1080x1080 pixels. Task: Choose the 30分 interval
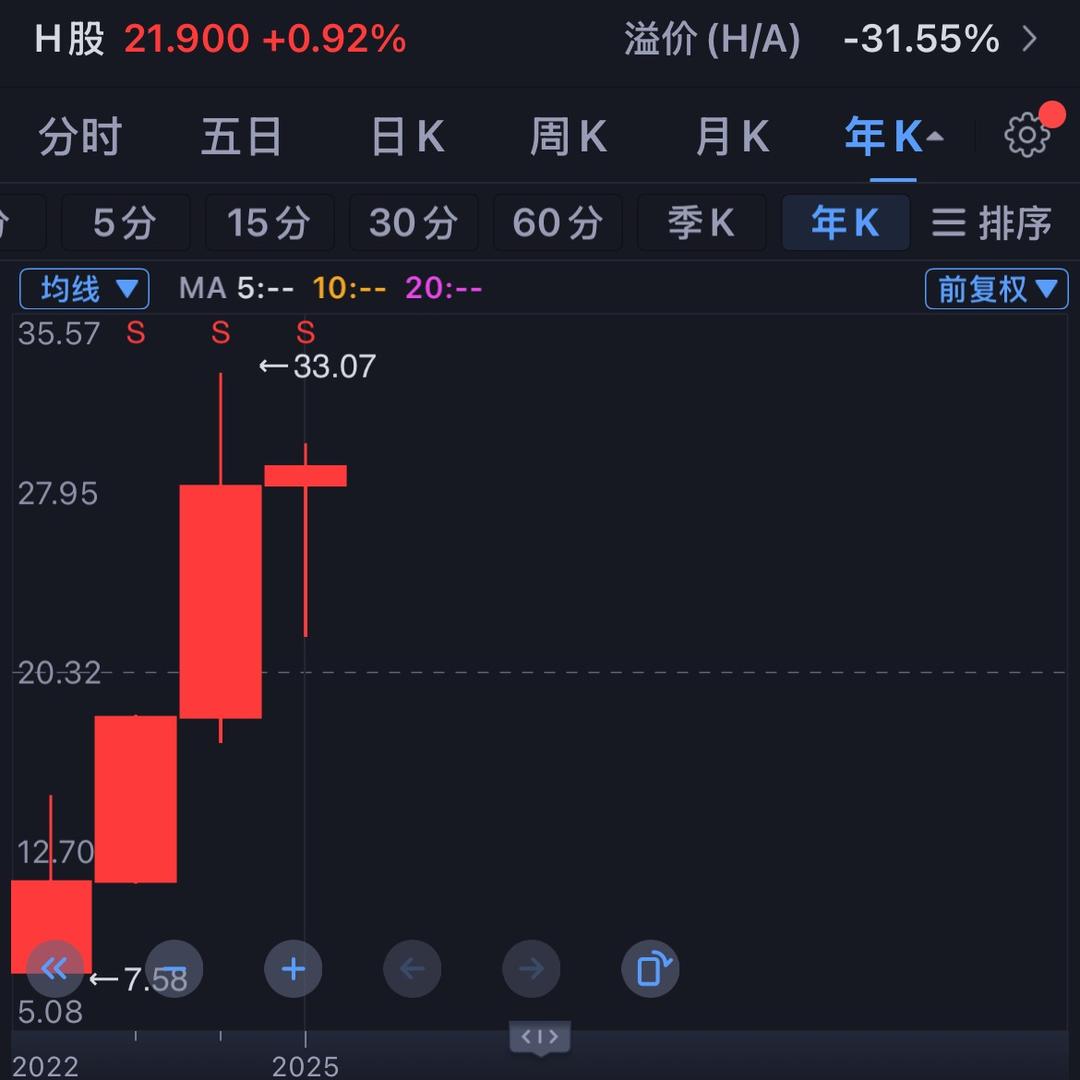[x=413, y=223]
